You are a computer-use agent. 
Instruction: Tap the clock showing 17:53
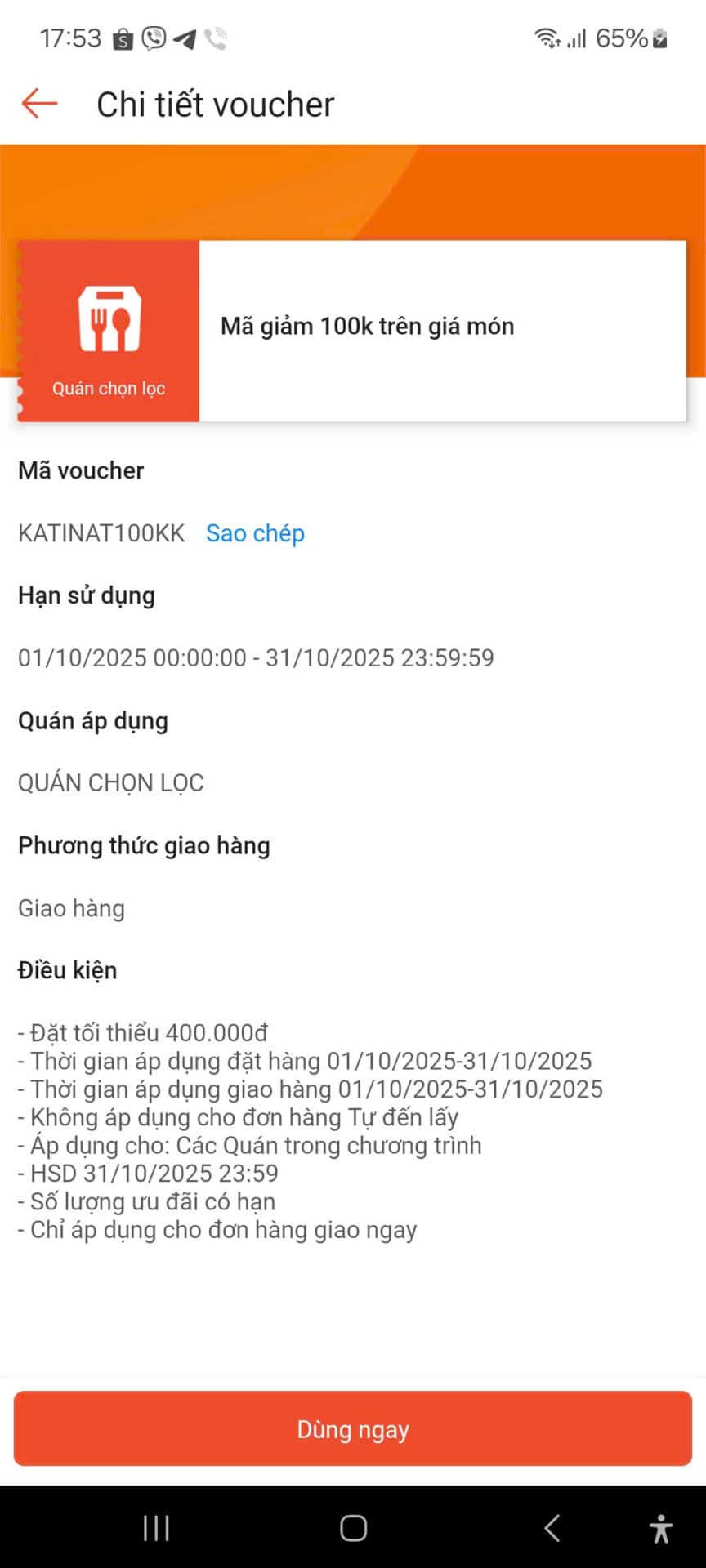70,38
